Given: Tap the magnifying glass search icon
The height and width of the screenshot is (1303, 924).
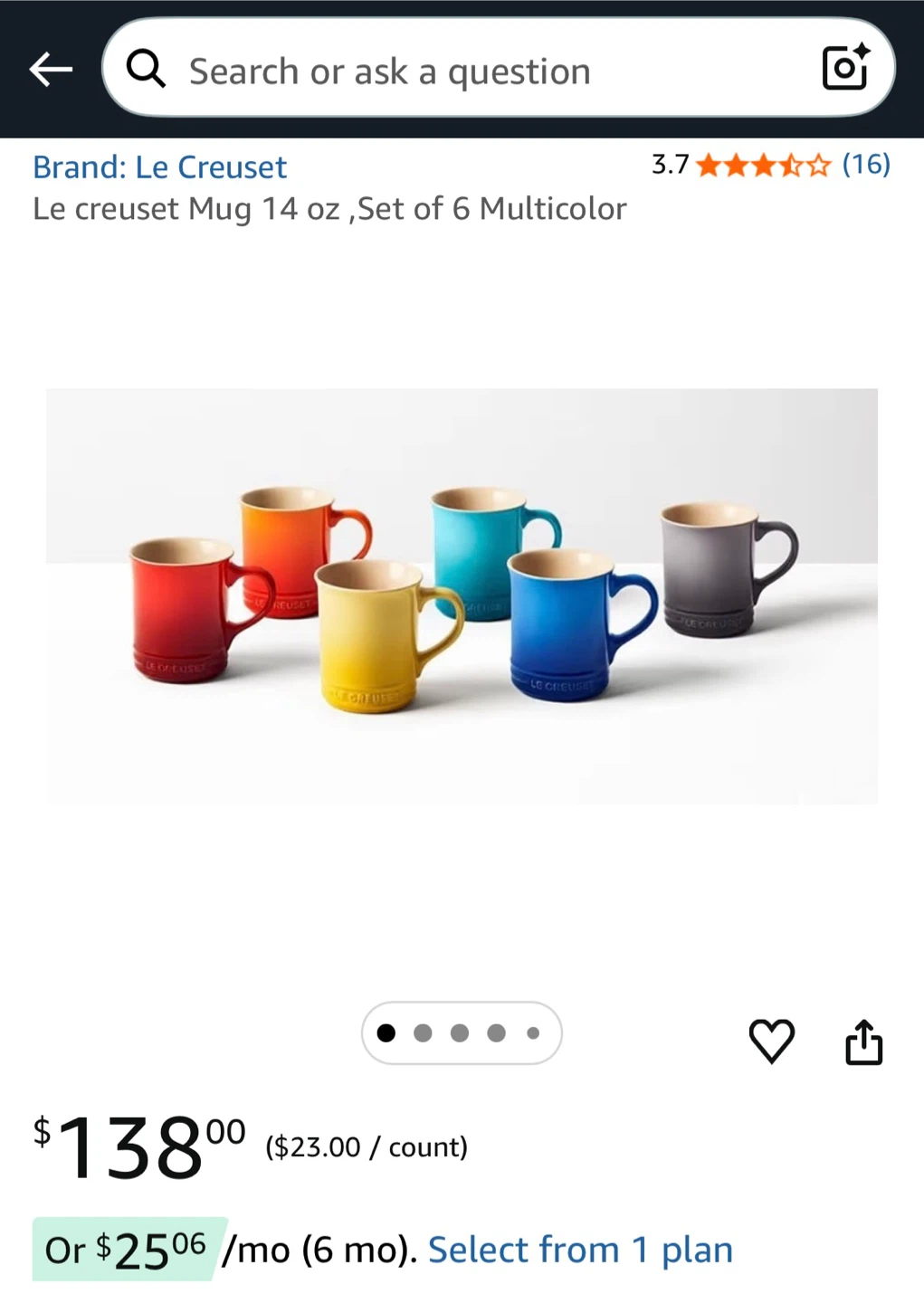Looking at the screenshot, I should [147, 70].
